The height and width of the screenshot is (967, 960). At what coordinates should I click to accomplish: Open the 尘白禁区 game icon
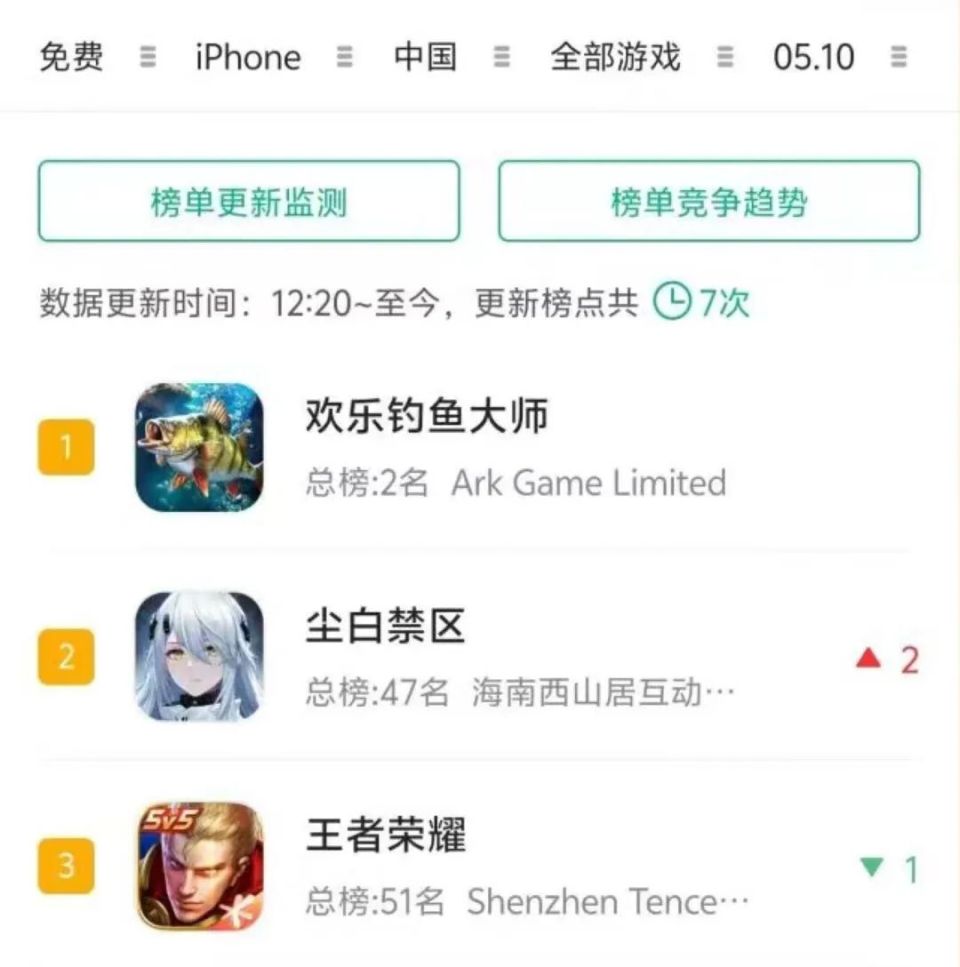(x=198, y=657)
